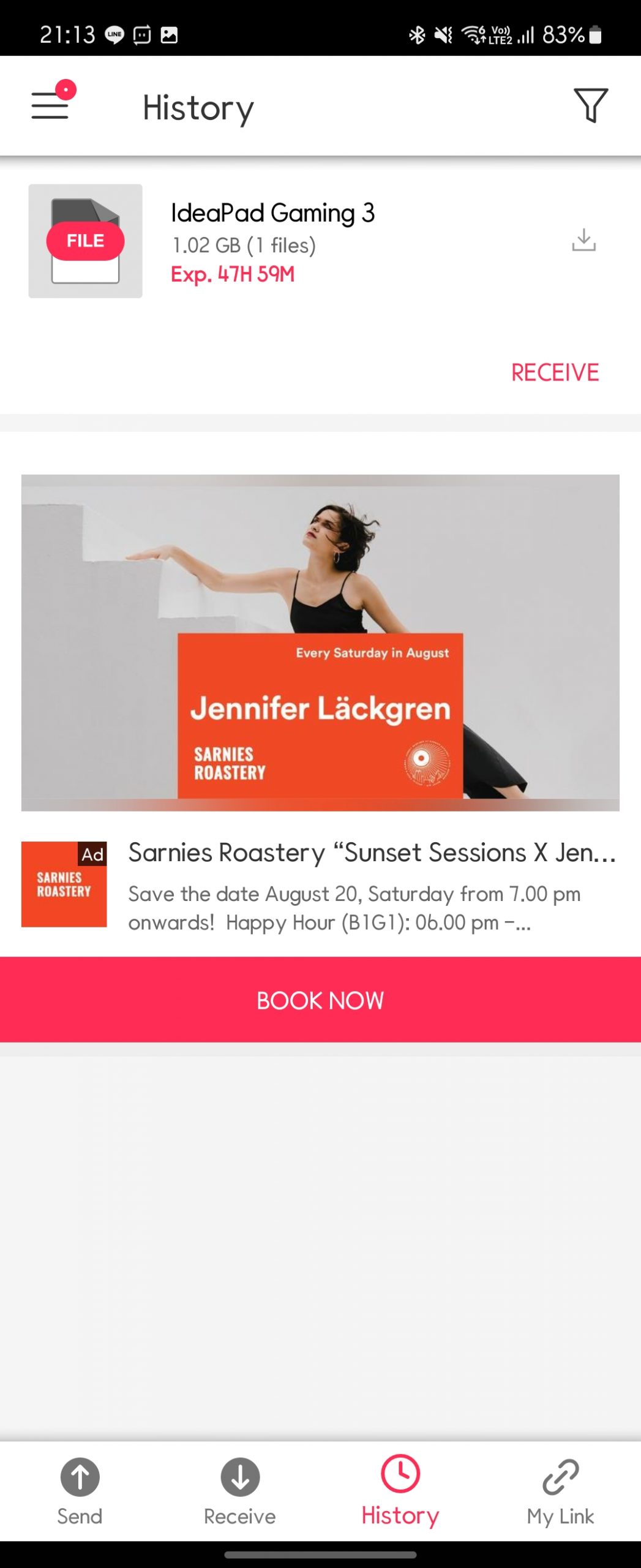
Task: Tap the BOOK NOW button
Action: pos(320,1000)
